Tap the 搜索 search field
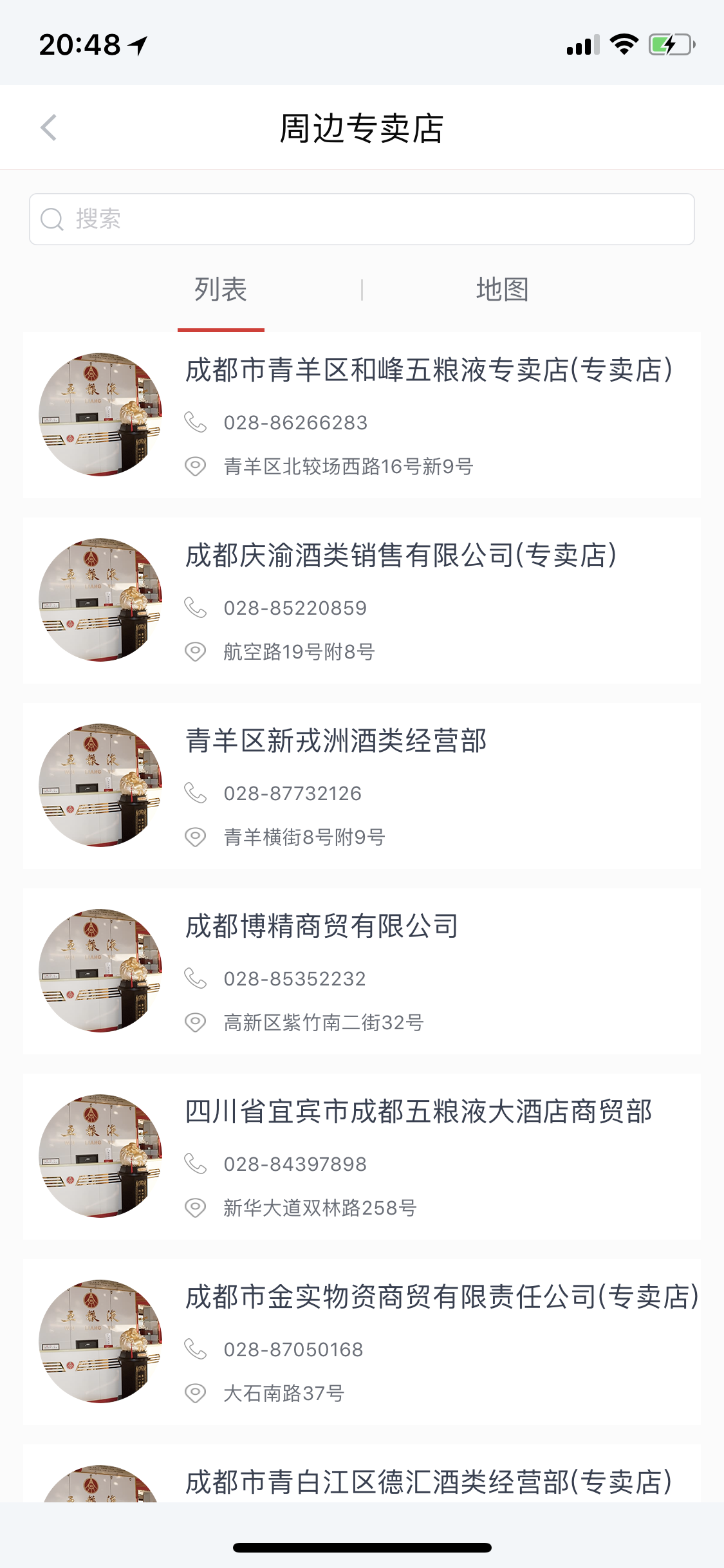 pos(362,219)
